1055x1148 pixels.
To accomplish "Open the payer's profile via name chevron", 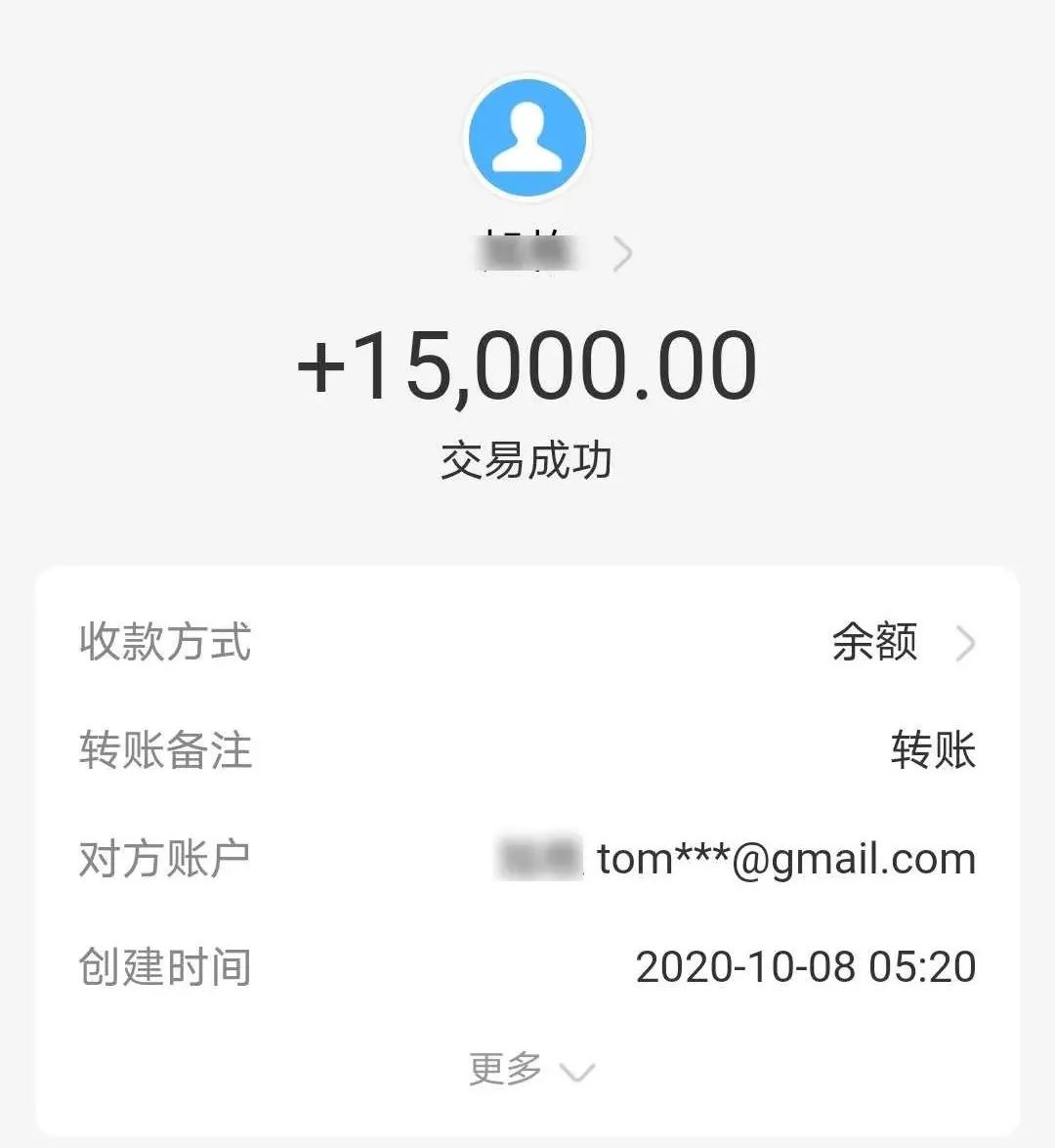I will (621, 254).
